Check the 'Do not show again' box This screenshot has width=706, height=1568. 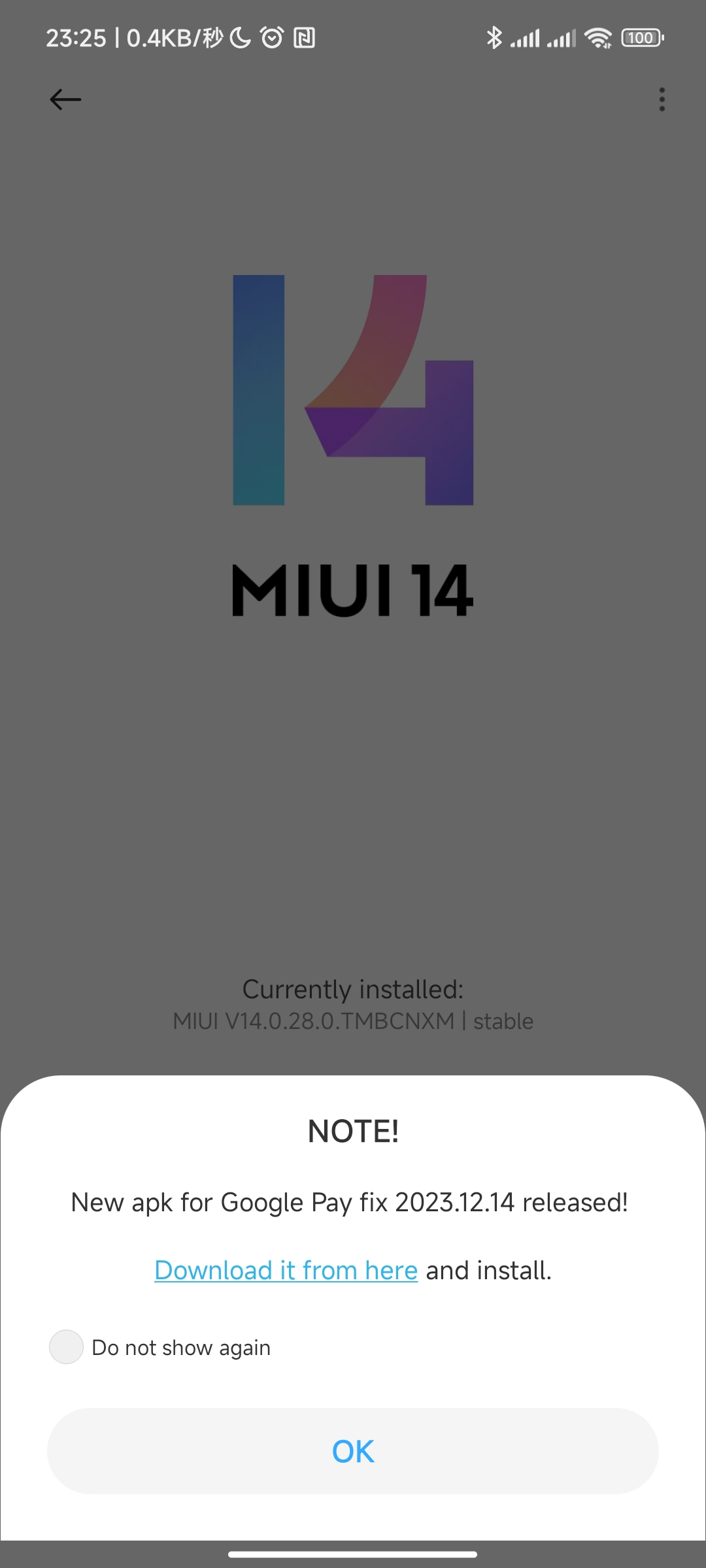(x=66, y=1347)
